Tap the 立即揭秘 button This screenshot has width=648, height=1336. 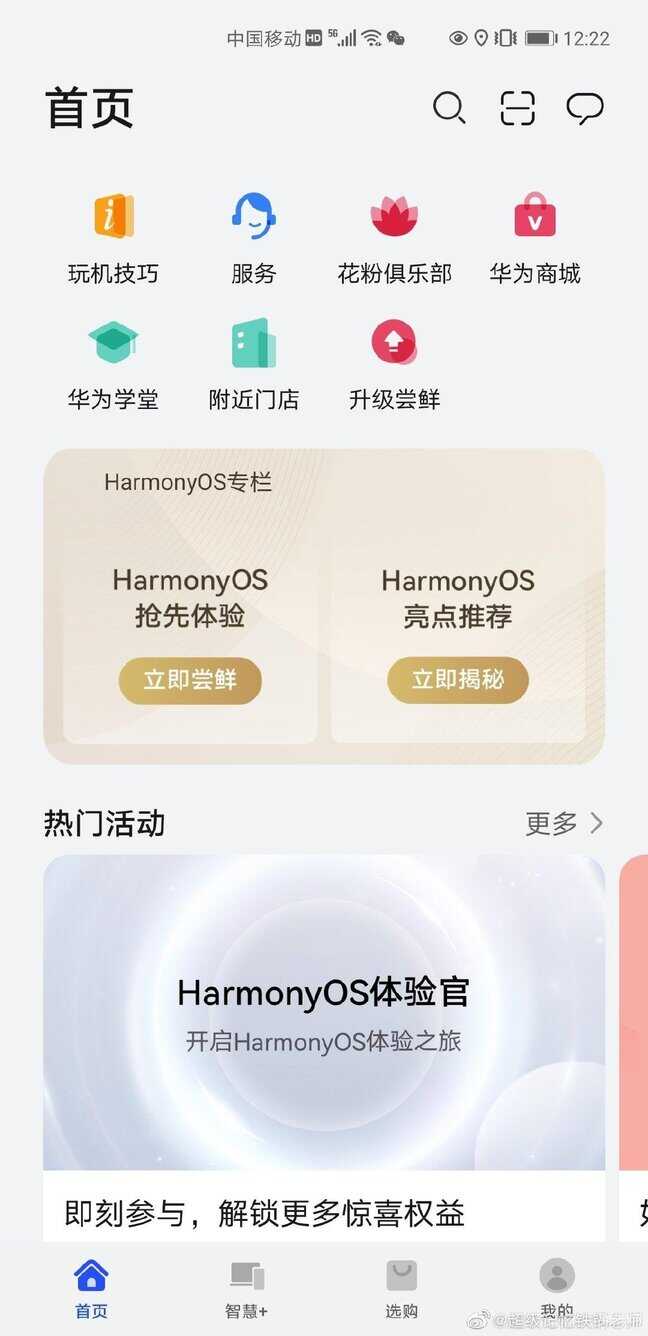pyautogui.click(x=458, y=680)
